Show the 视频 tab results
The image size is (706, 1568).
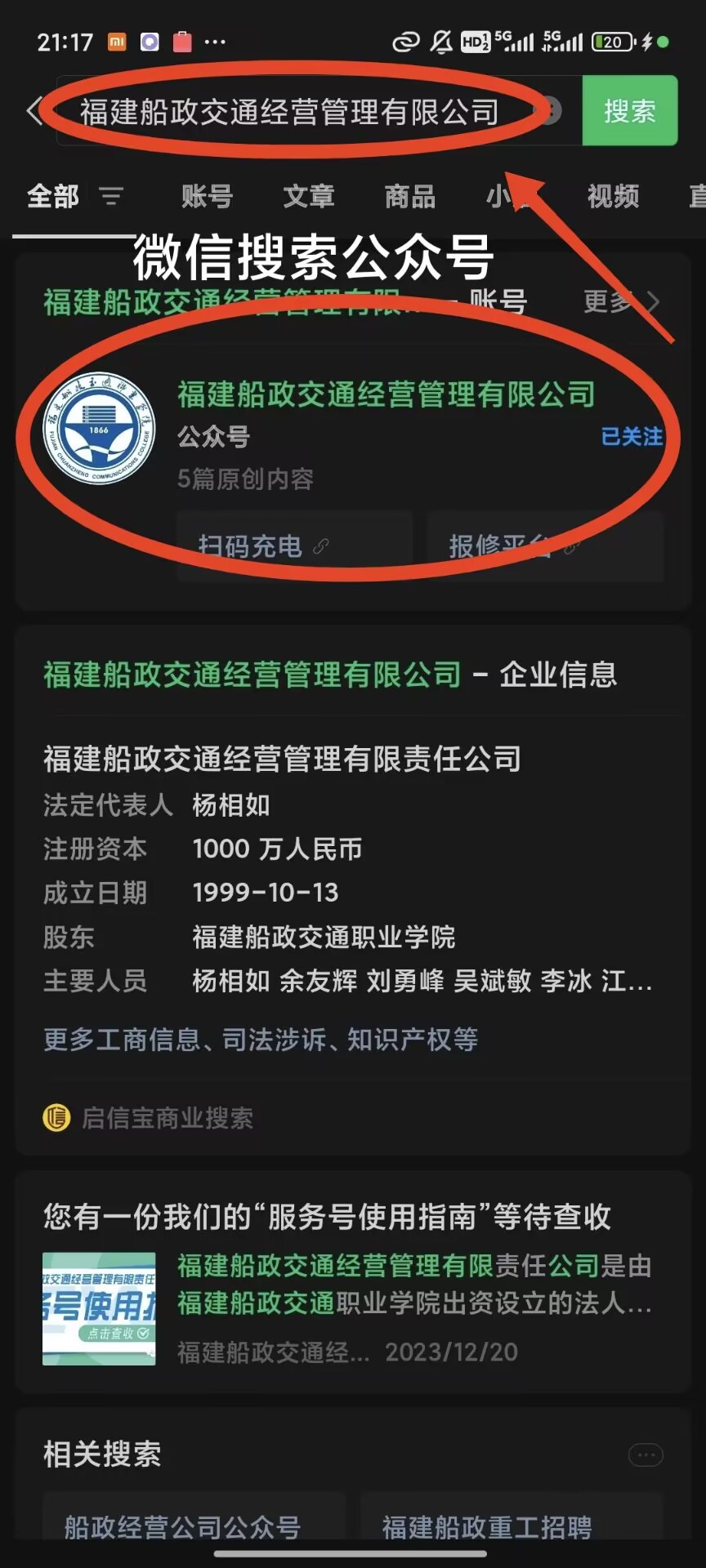click(x=613, y=196)
